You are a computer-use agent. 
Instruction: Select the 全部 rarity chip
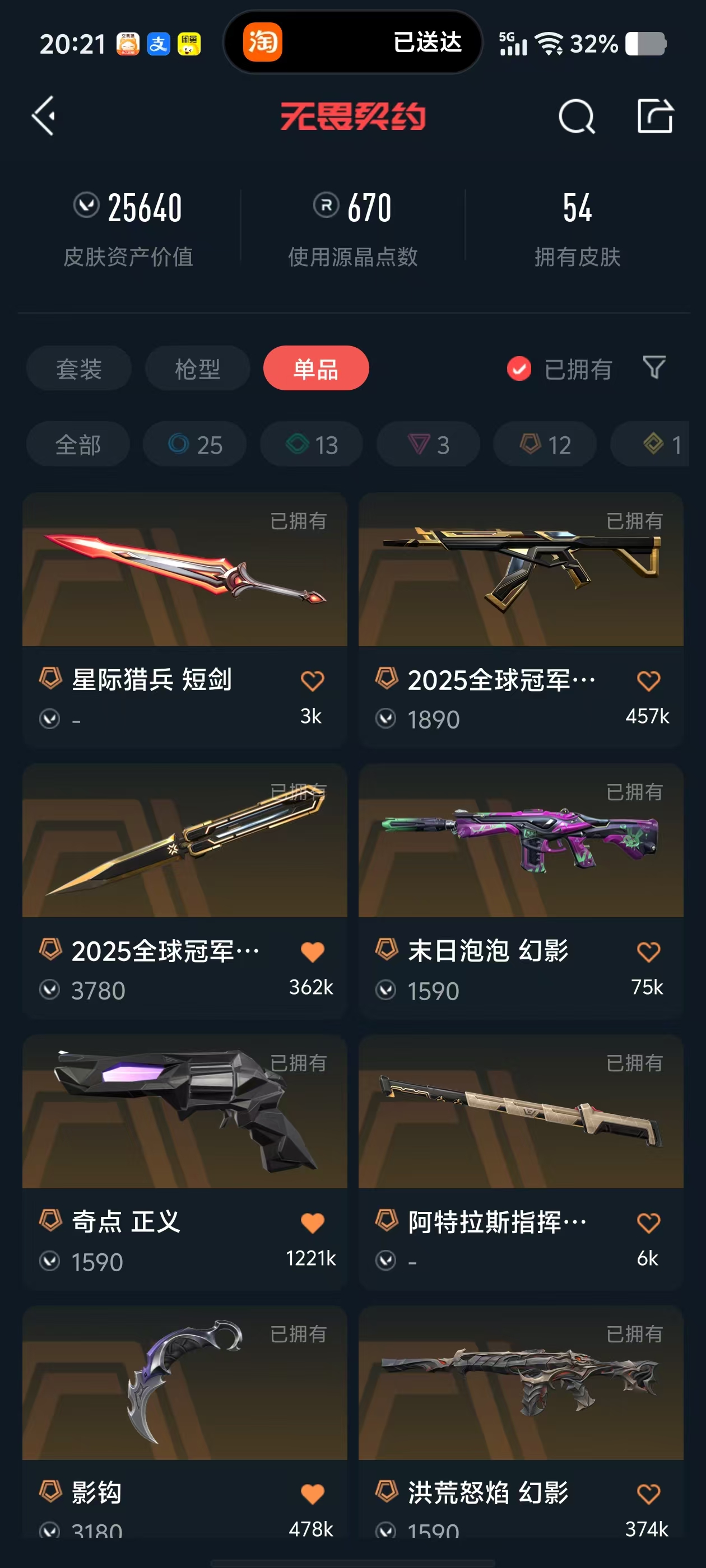click(78, 445)
